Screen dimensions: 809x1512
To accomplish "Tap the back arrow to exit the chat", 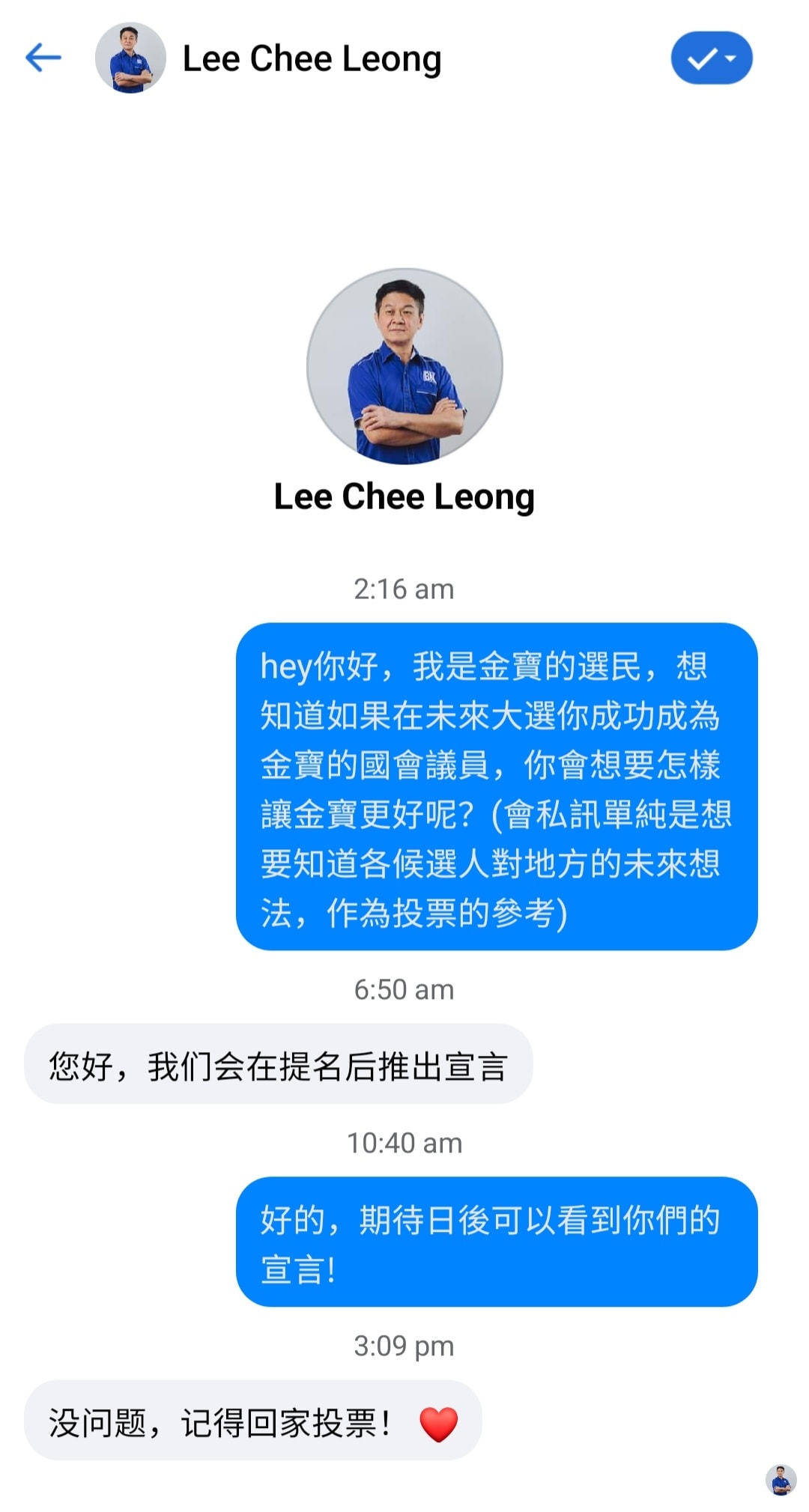I will click(43, 56).
